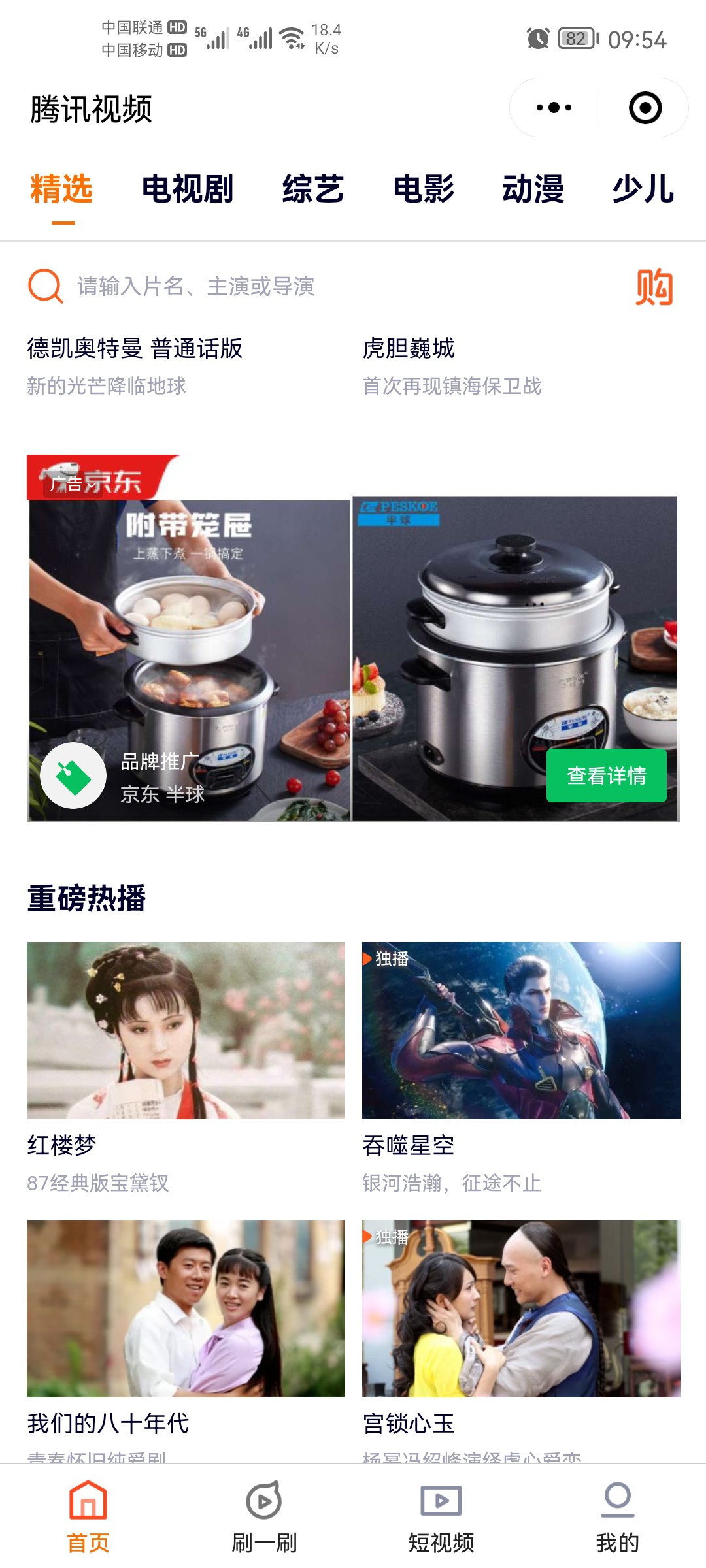Tap the orange 购 shopping icon
The width and height of the screenshot is (706, 1568).
point(656,286)
